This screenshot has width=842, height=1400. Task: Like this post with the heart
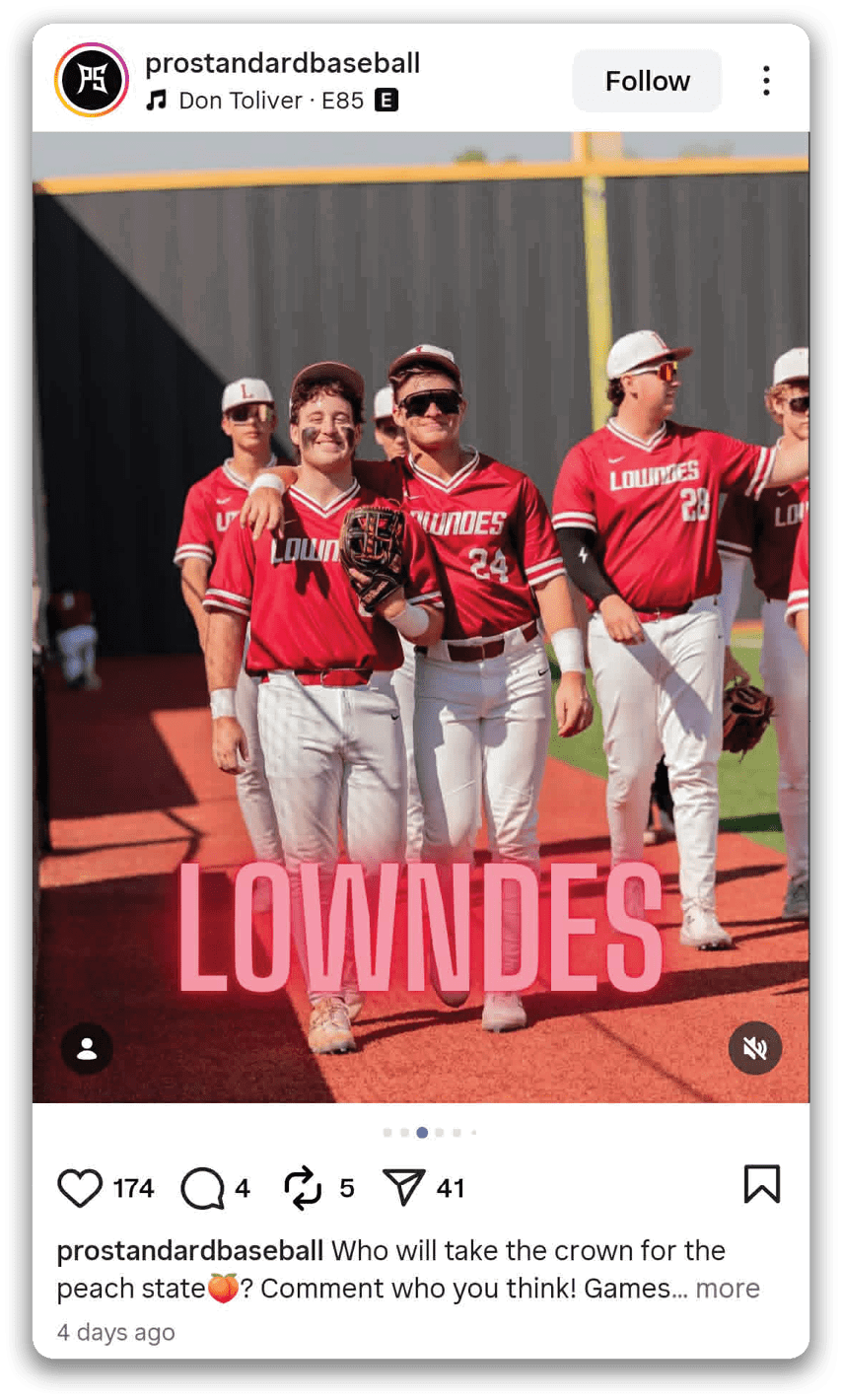coord(80,1188)
